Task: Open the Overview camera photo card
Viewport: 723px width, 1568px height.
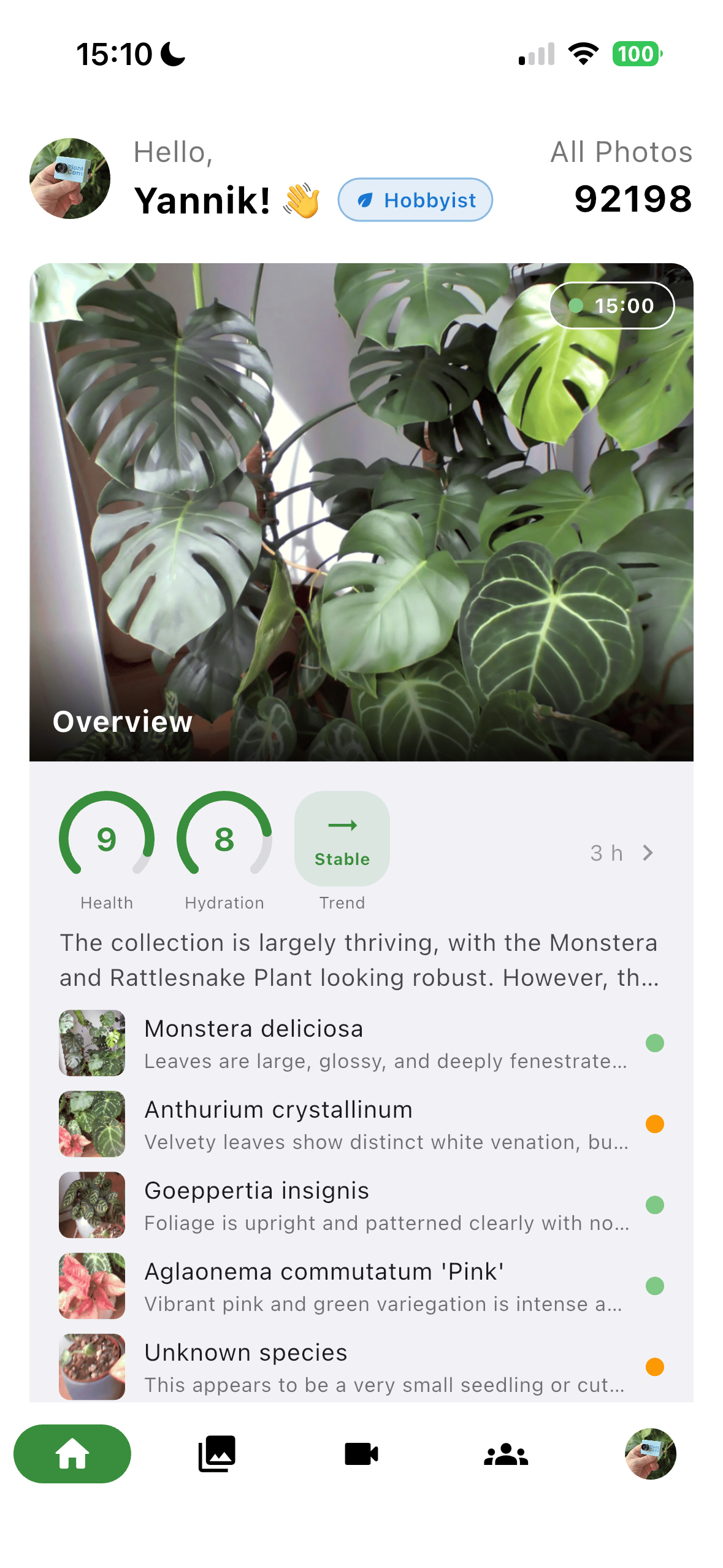Action: 361,512
